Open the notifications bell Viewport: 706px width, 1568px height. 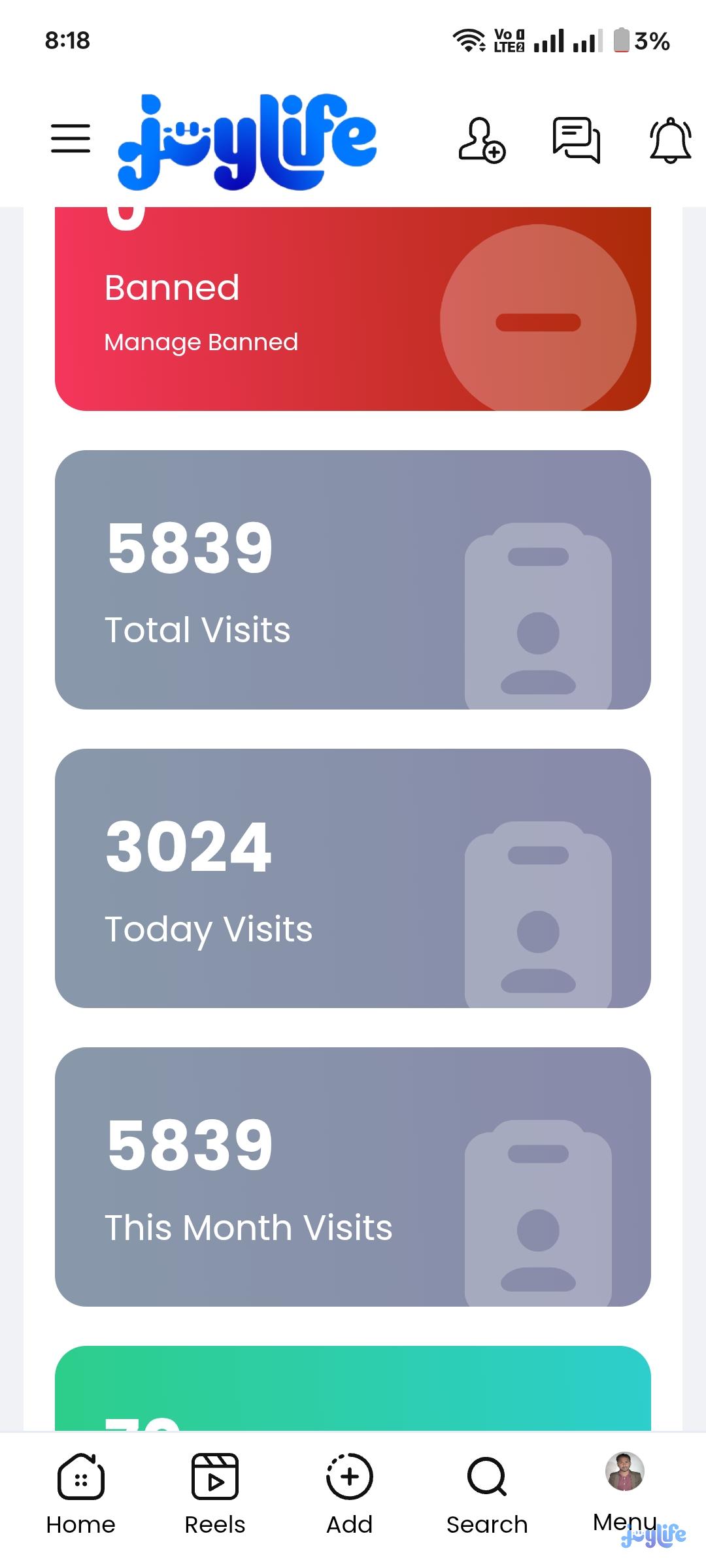[671, 140]
